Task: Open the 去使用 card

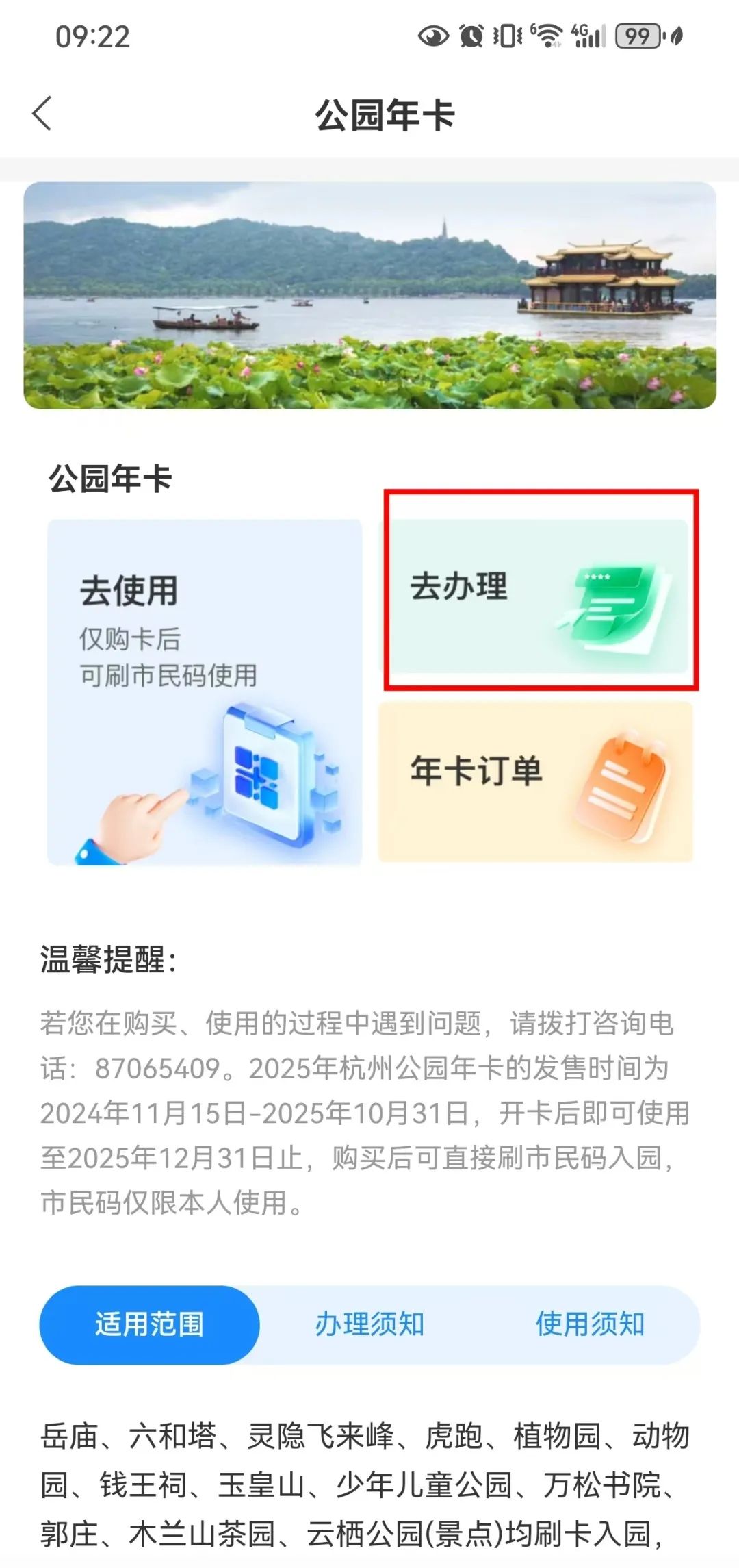Action: click(204, 692)
